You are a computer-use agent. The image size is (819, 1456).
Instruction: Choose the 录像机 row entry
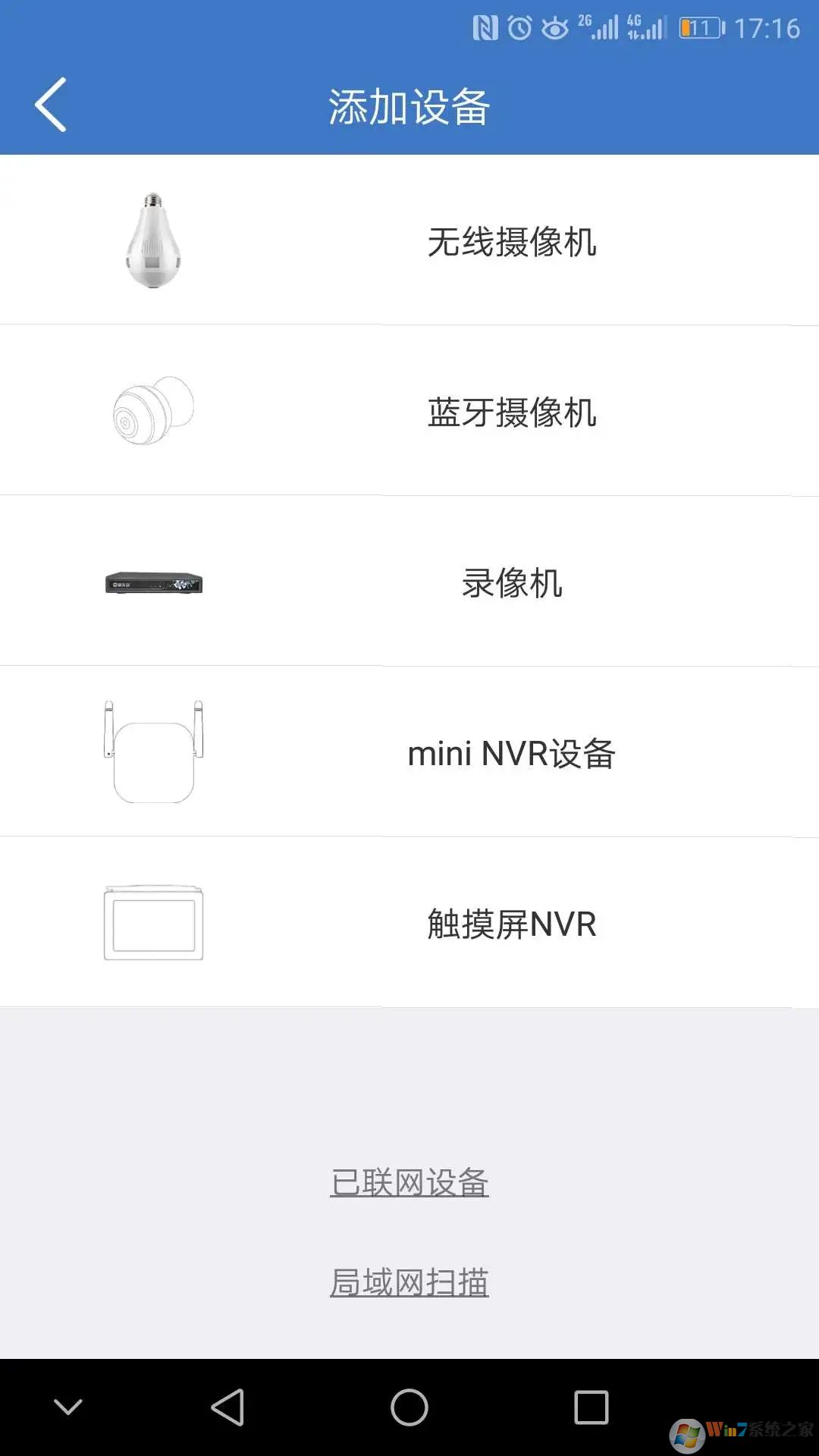(x=513, y=582)
